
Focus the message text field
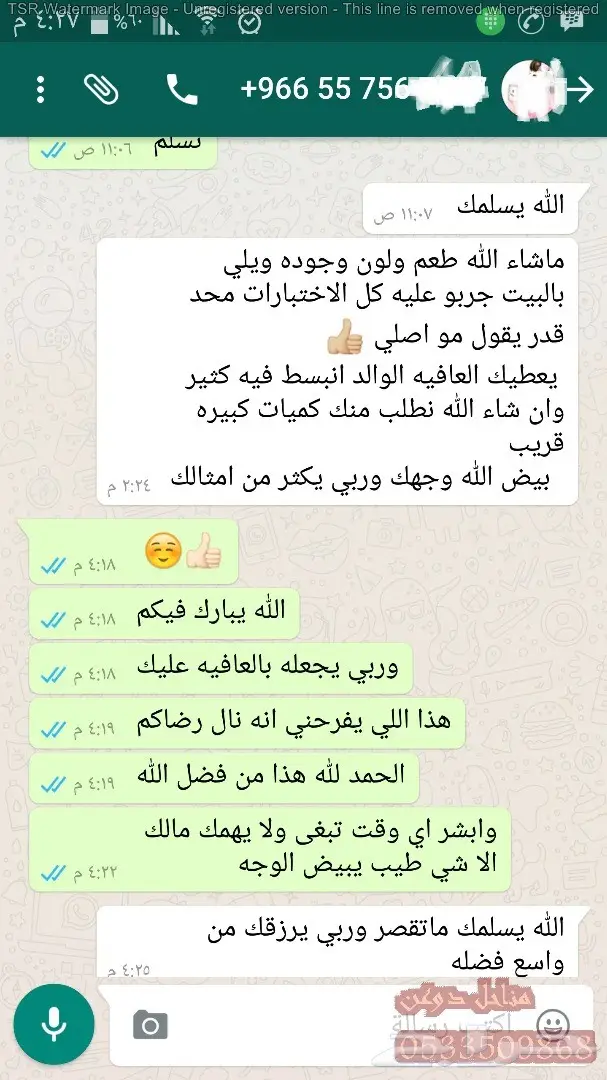pyautogui.click(x=350, y=1025)
